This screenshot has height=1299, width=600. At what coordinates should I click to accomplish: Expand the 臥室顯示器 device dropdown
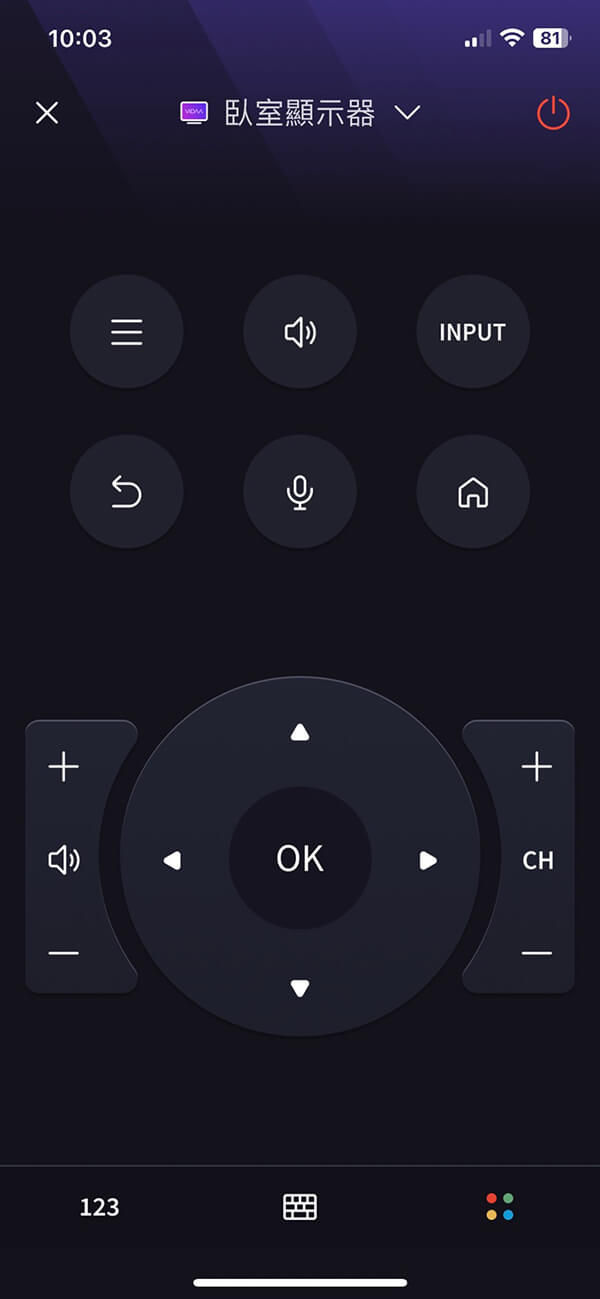tap(406, 113)
